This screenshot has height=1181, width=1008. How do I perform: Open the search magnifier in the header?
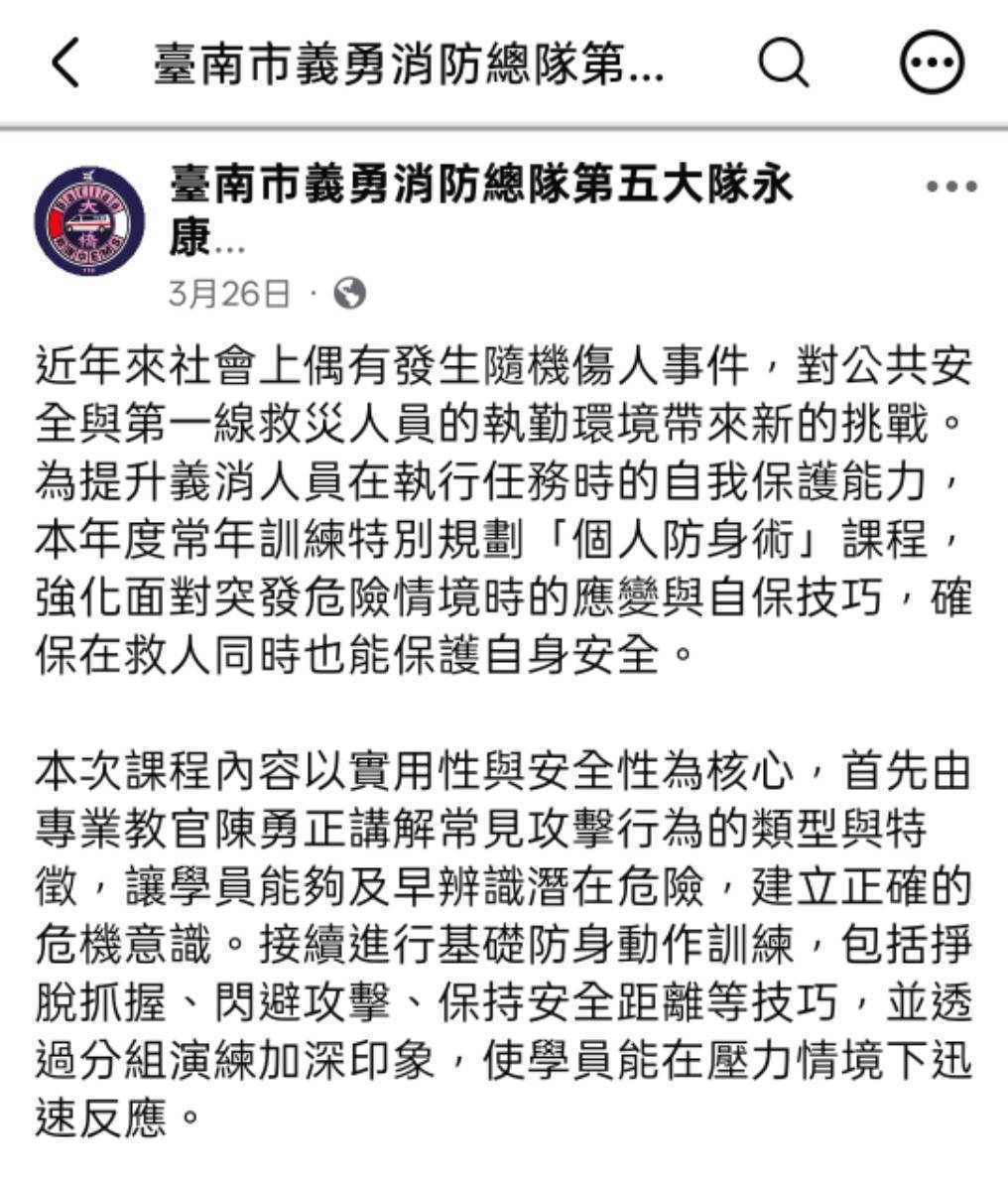point(783,64)
